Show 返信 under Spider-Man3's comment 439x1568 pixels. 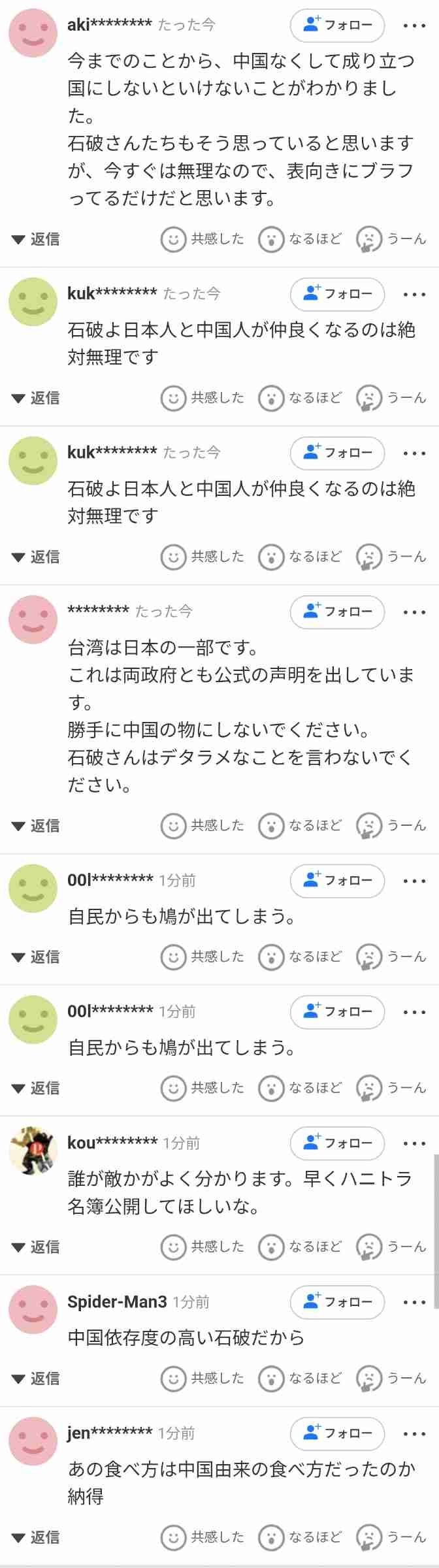pos(36,1379)
